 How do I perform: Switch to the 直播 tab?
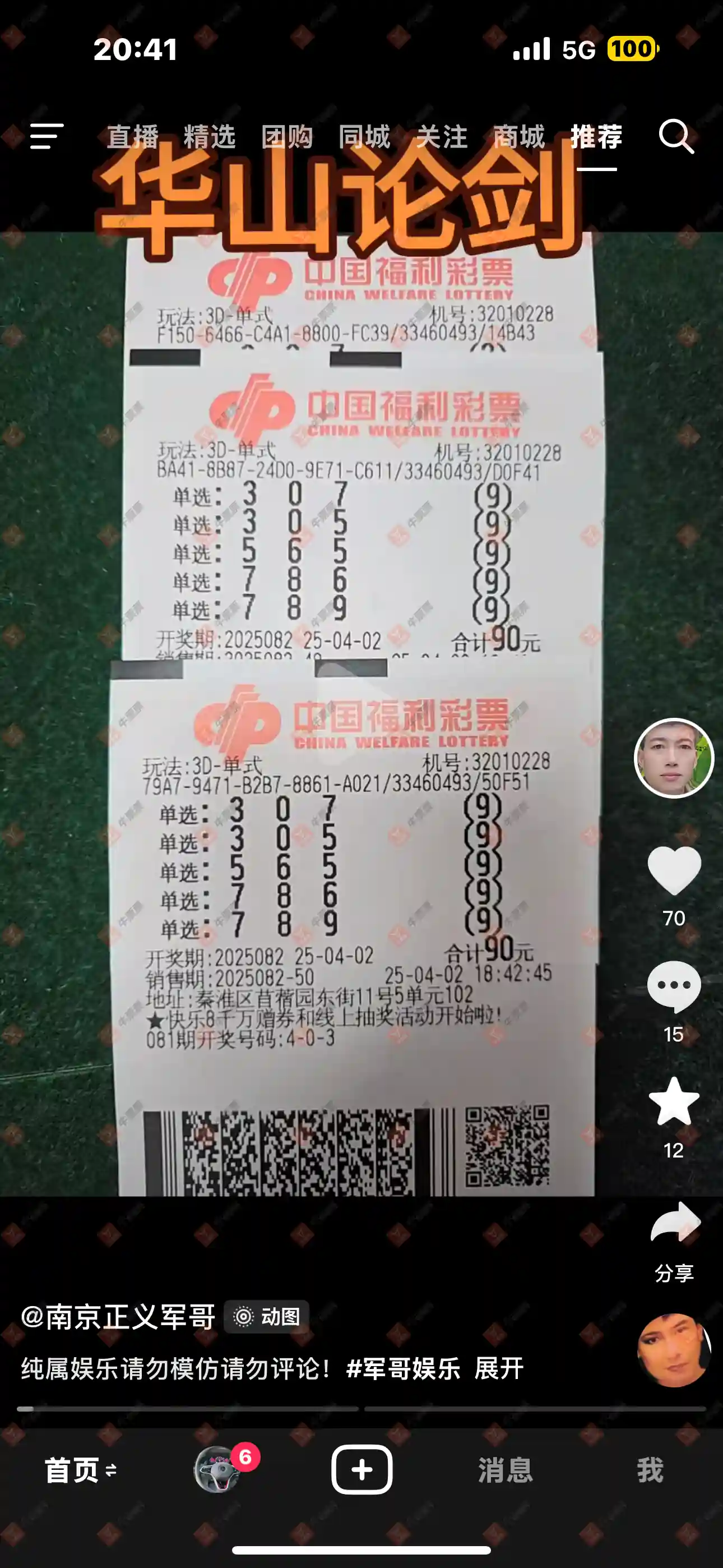tap(133, 136)
